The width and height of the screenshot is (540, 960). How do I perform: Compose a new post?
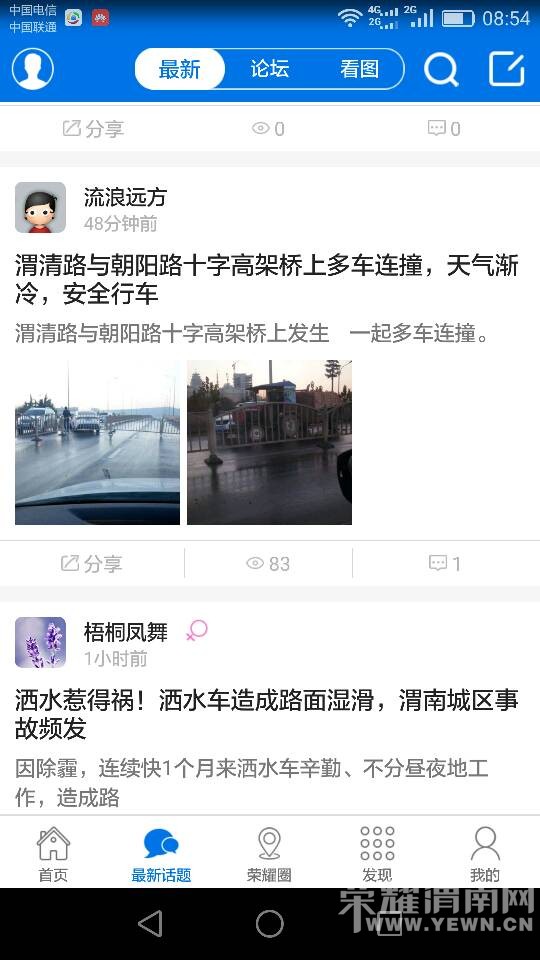click(507, 69)
